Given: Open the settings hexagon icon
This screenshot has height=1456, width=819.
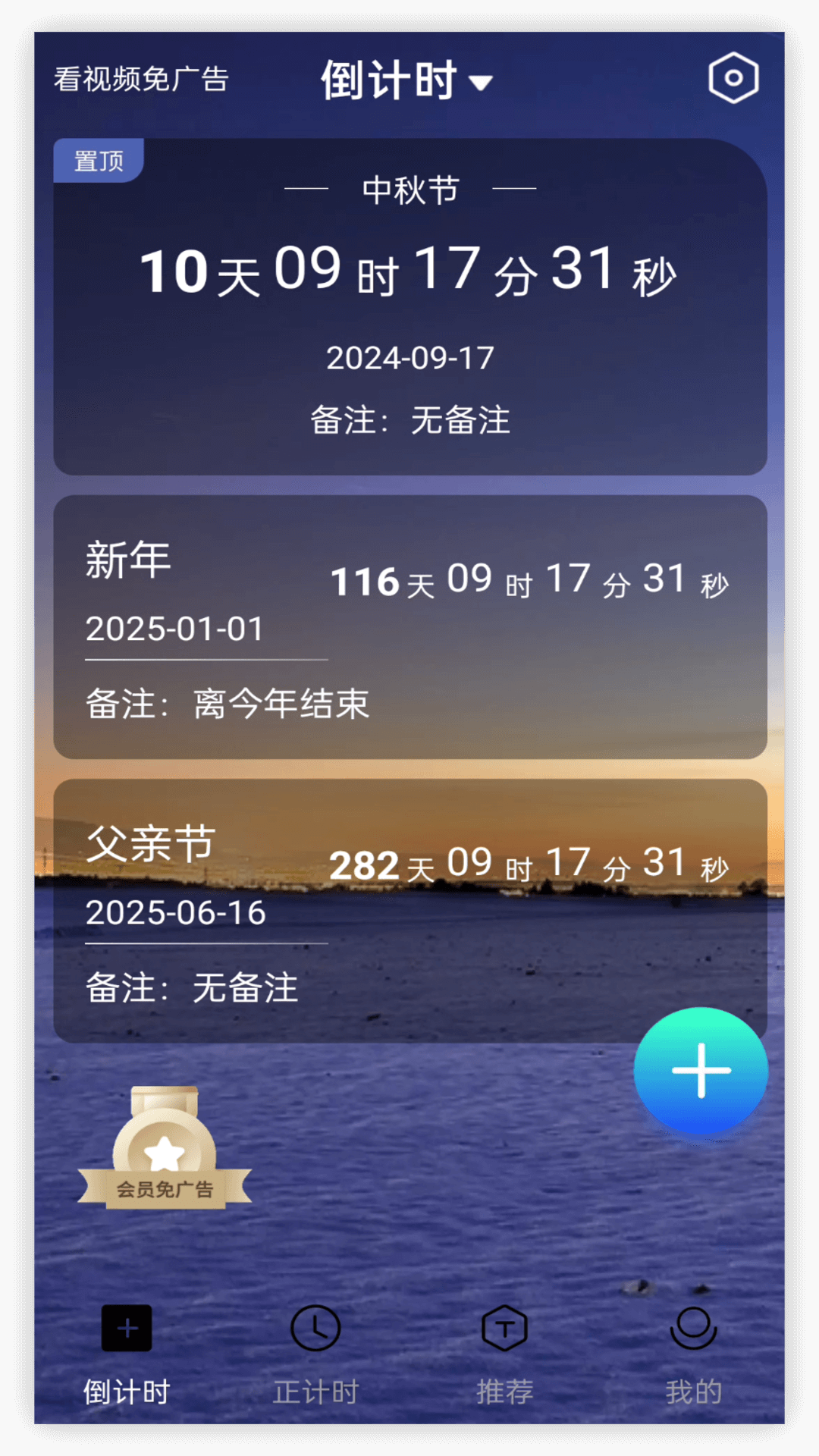Looking at the screenshot, I should tap(733, 76).
